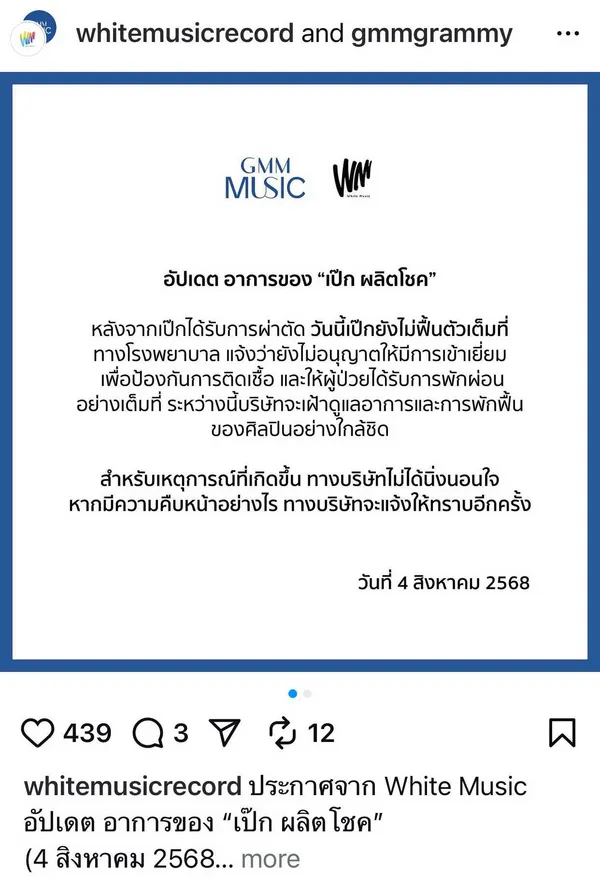Expand the caption by tapping more

[270, 858]
